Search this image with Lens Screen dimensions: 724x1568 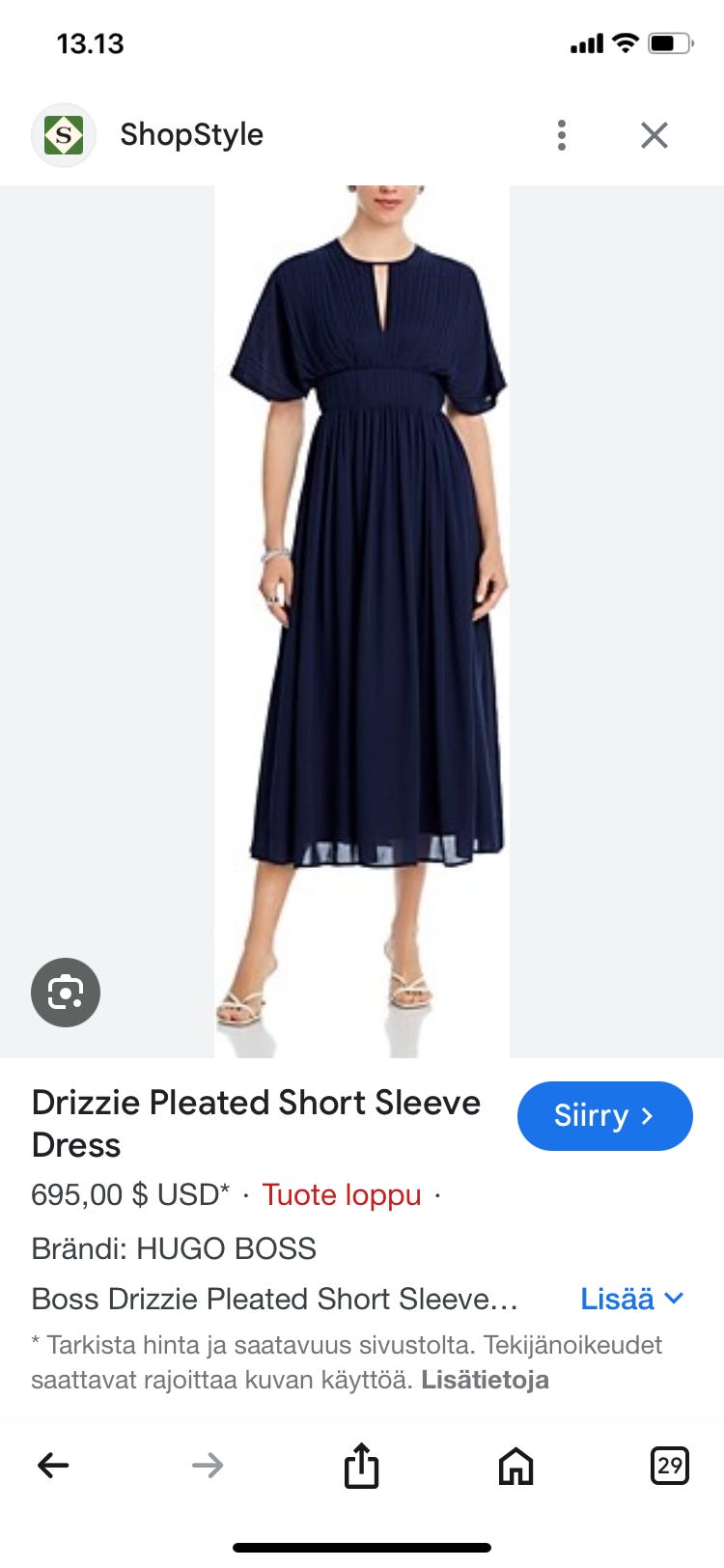(66, 992)
